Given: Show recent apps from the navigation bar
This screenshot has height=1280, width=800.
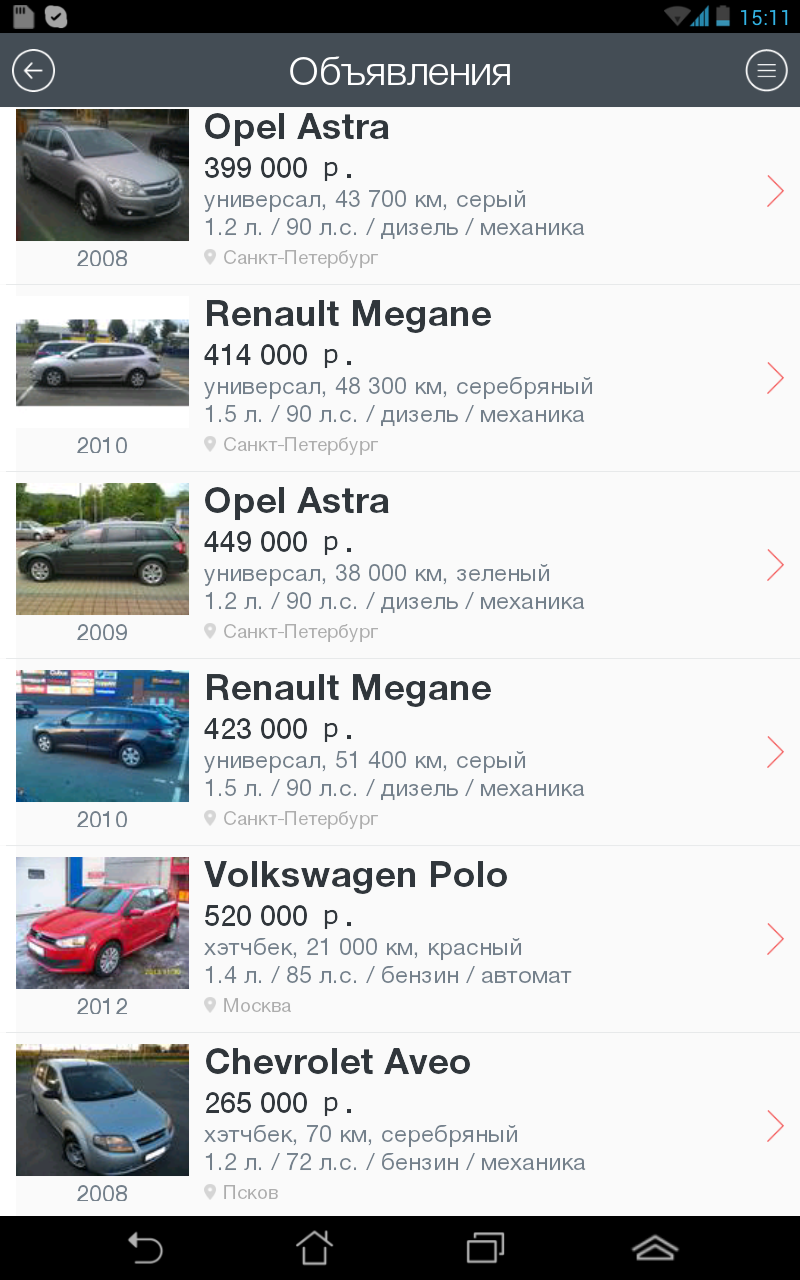Looking at the screenshot, I should click(x=486, y=1248).
